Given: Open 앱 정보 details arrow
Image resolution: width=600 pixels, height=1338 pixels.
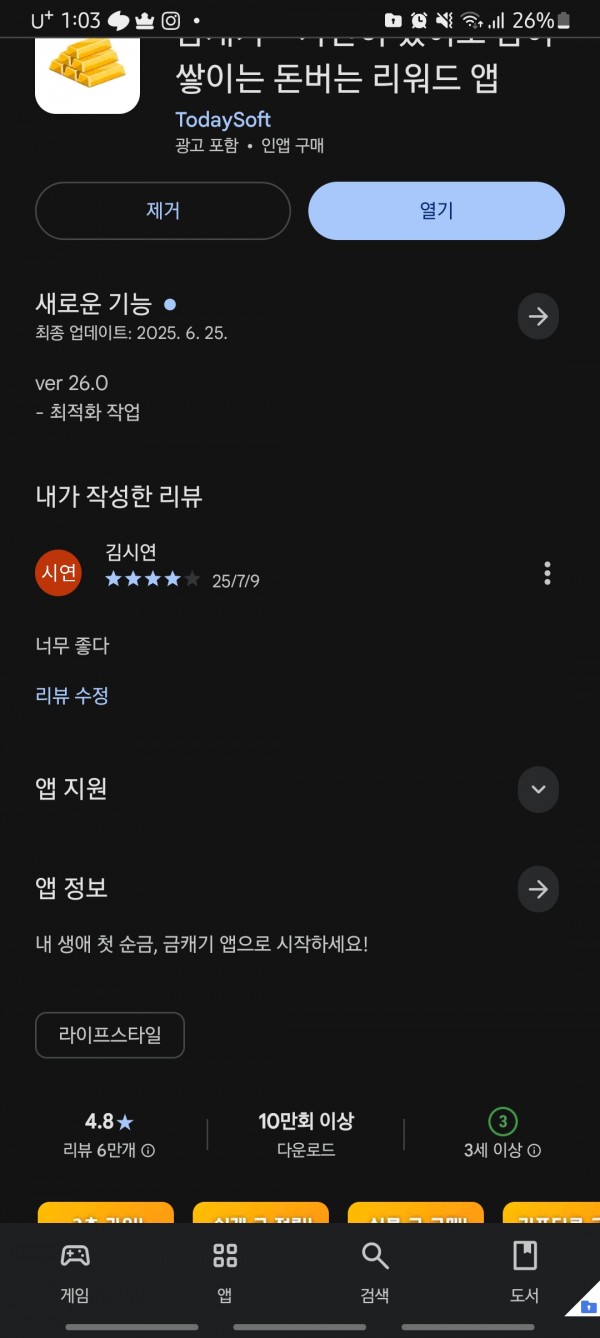Looking at the screenshot, I should [x=538, y=889].
